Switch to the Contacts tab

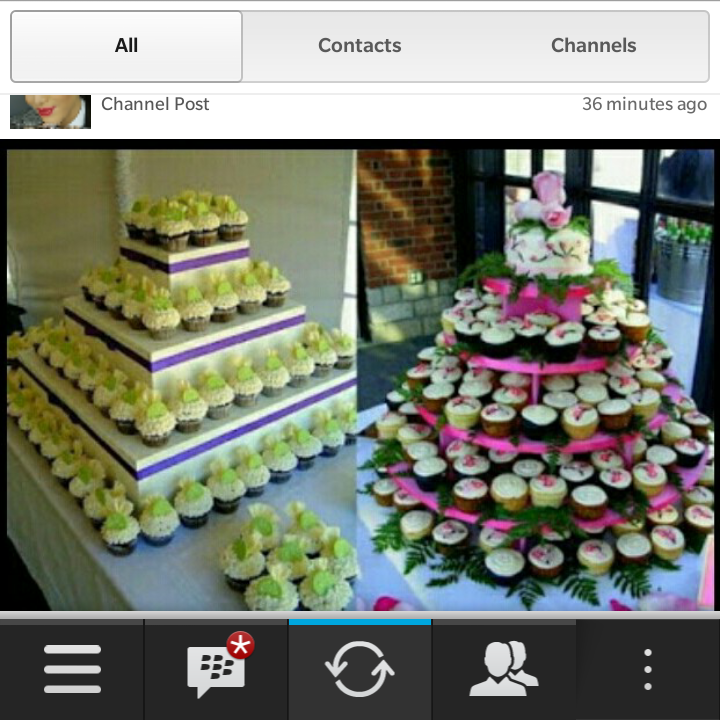pyautogui.click(x=359, y=46)
